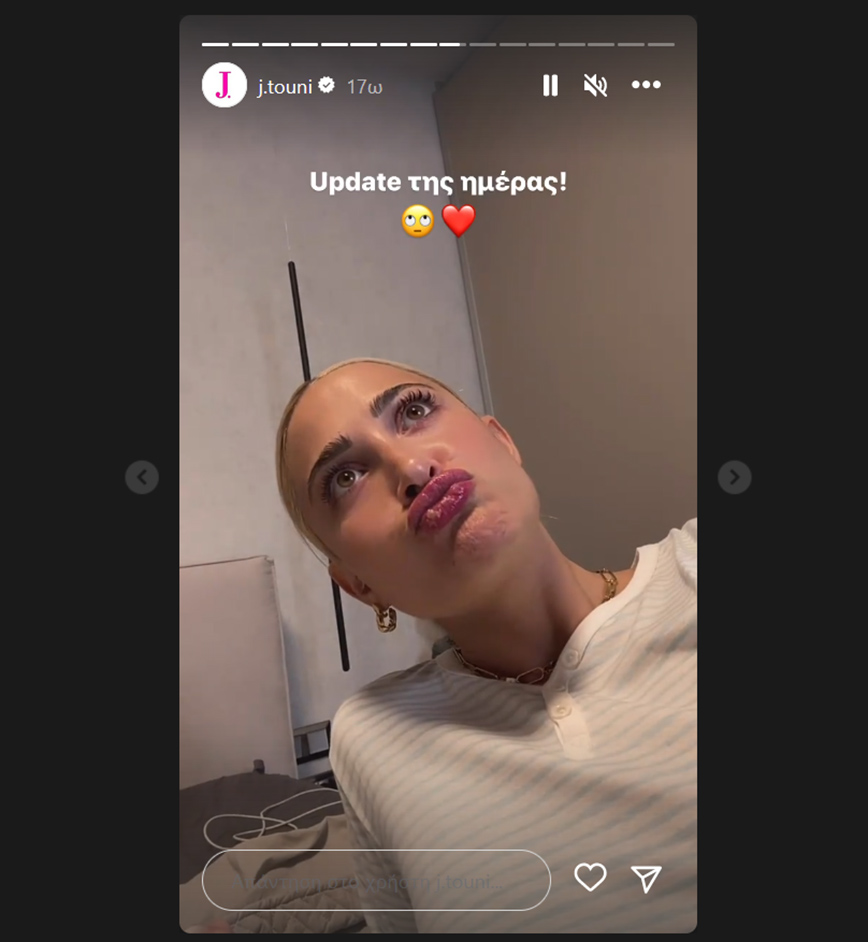Viewport: 868px width, 942px height.
Task: Pause the story playback
Action: [x=550, y=86]
